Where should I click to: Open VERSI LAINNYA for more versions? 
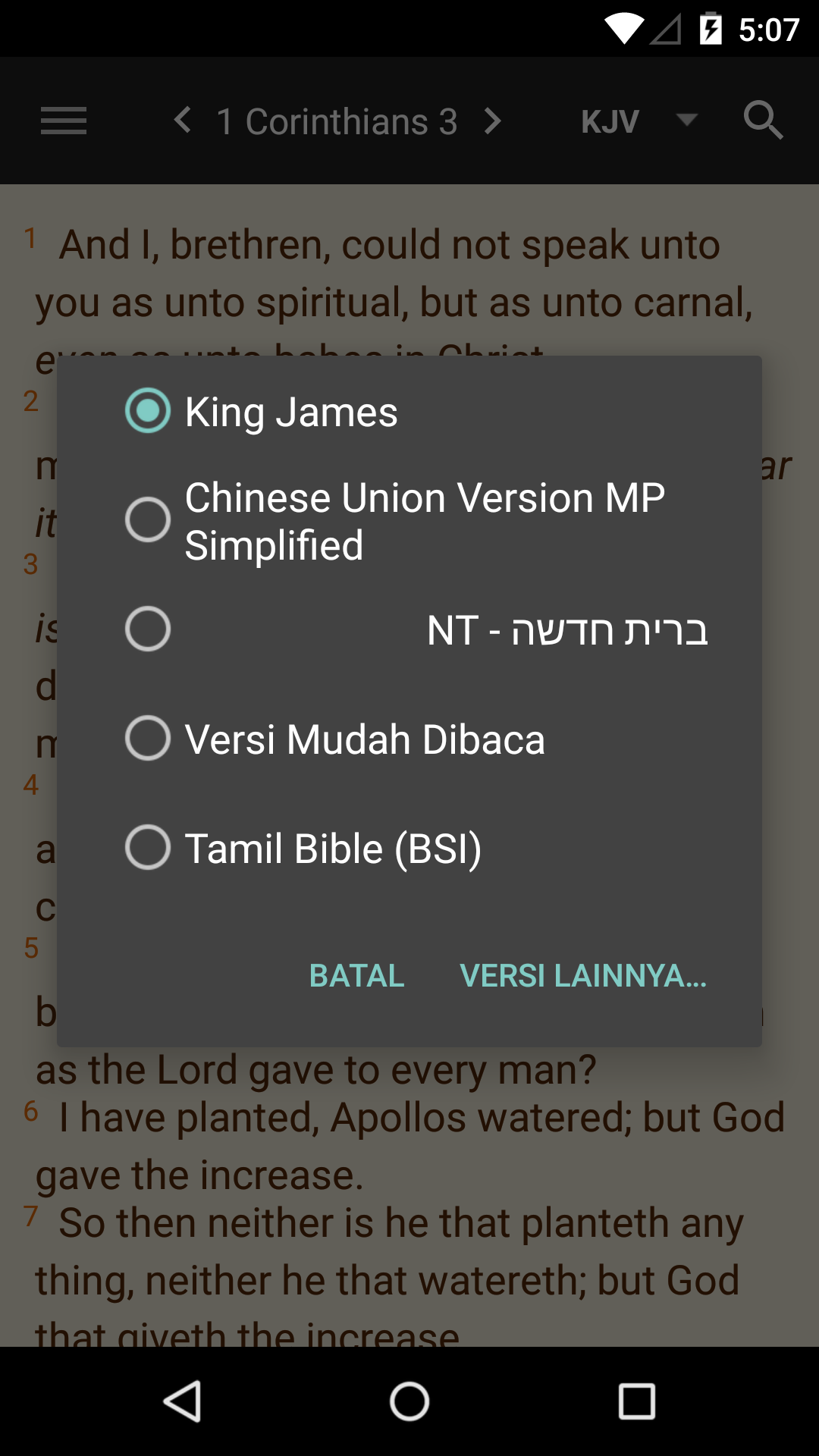[583, 975]
